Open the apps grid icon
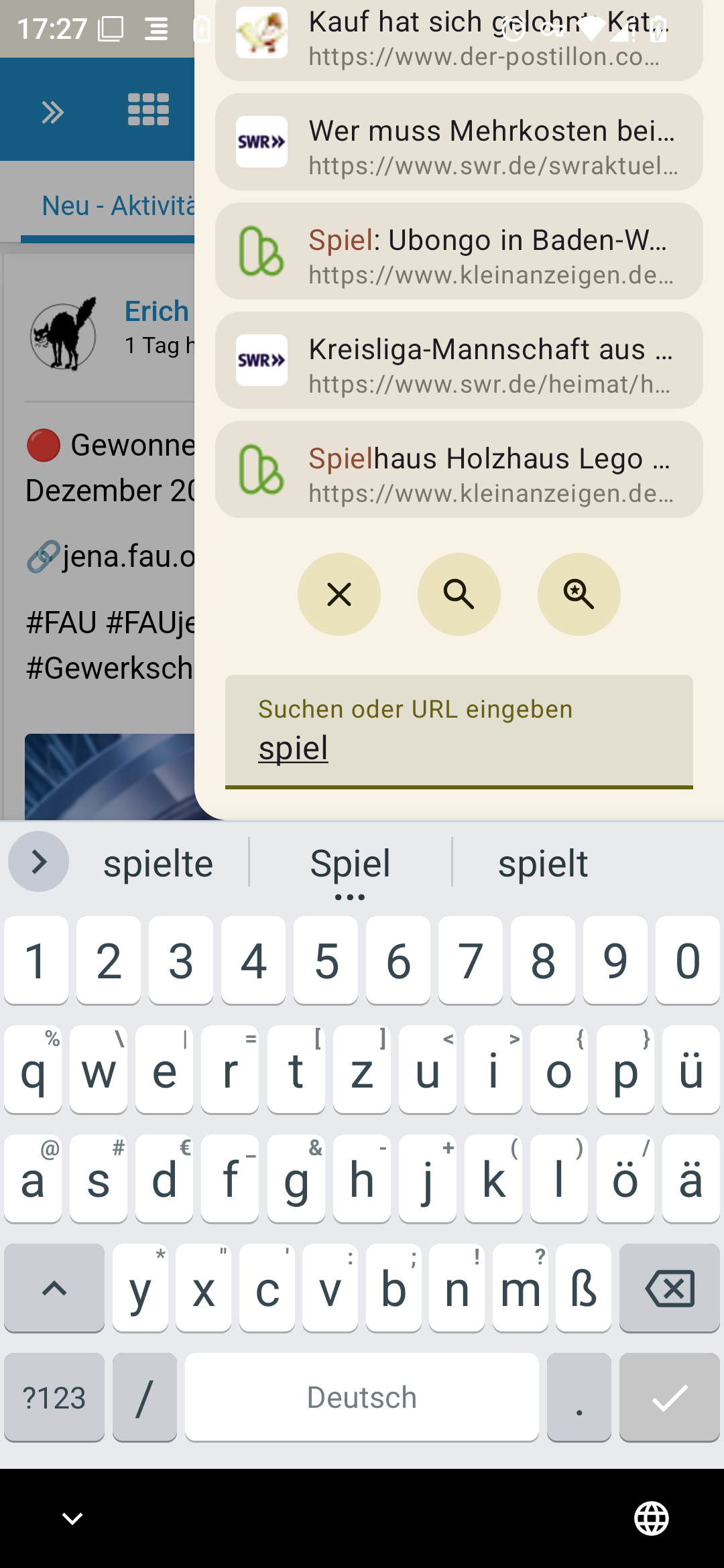724x1568 pixels. tap(148, 109)
